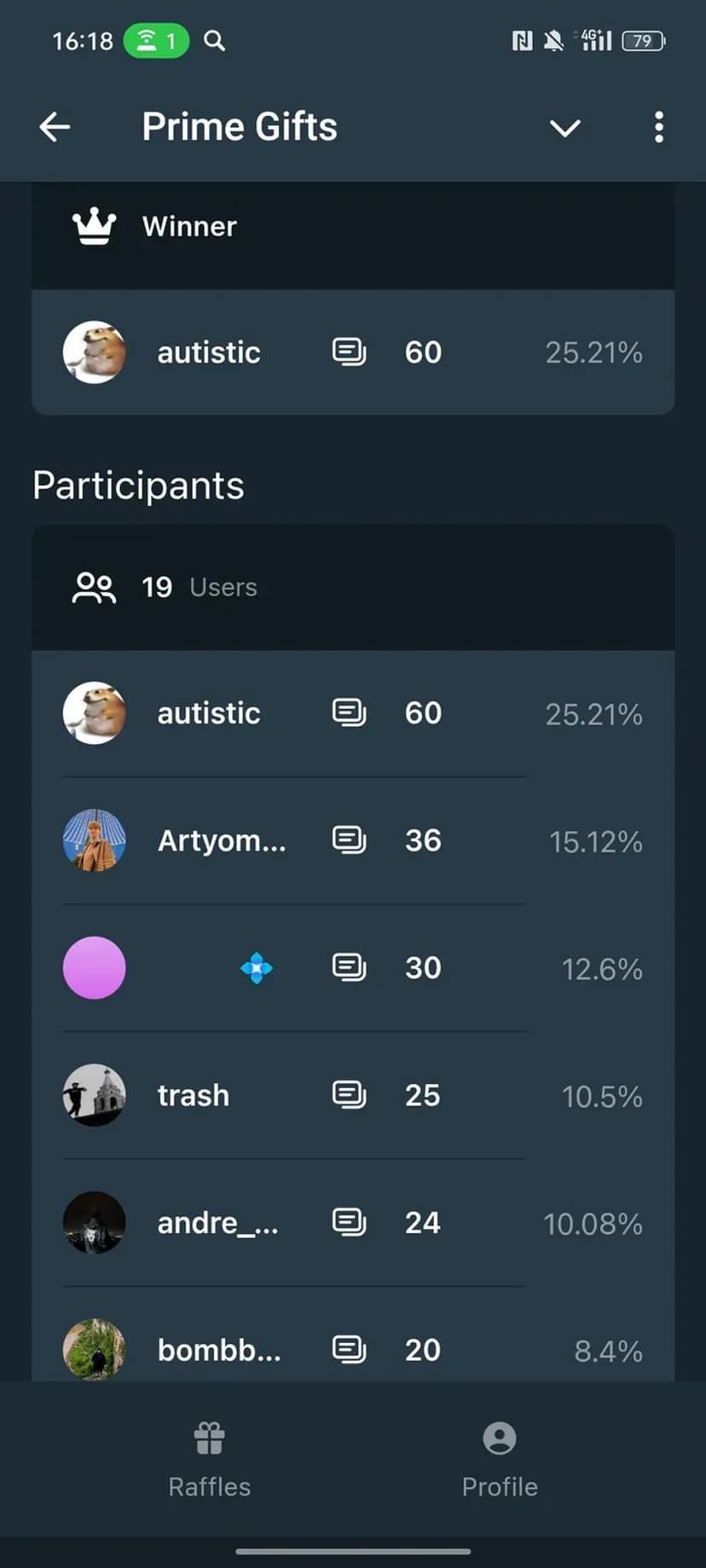The width and height of the screenshot is (706, 1568).
Task: Go back from Prime Gifts
Action: (55, 128)
